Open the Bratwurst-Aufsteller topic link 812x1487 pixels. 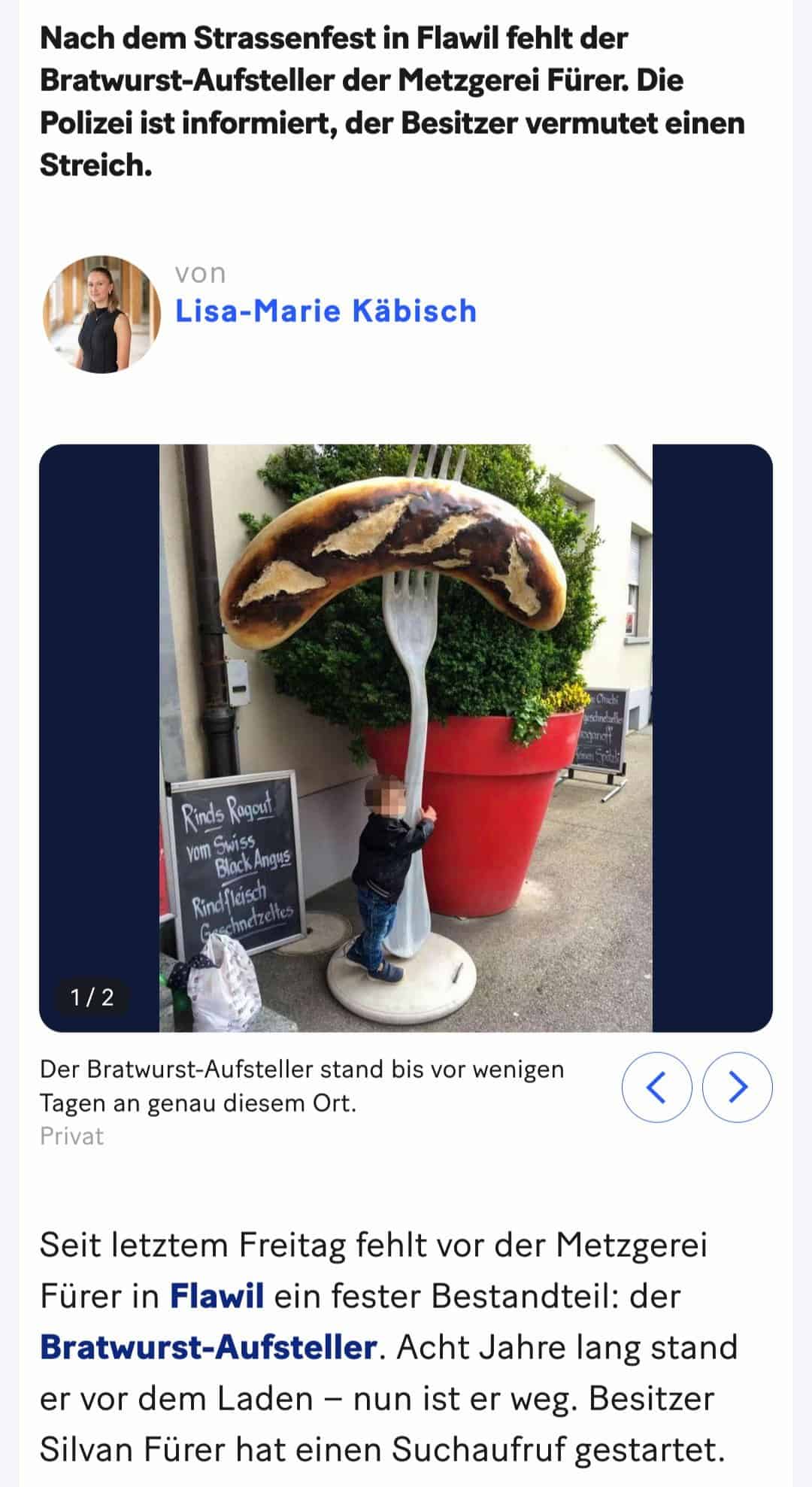click(x=208, y=1347)
